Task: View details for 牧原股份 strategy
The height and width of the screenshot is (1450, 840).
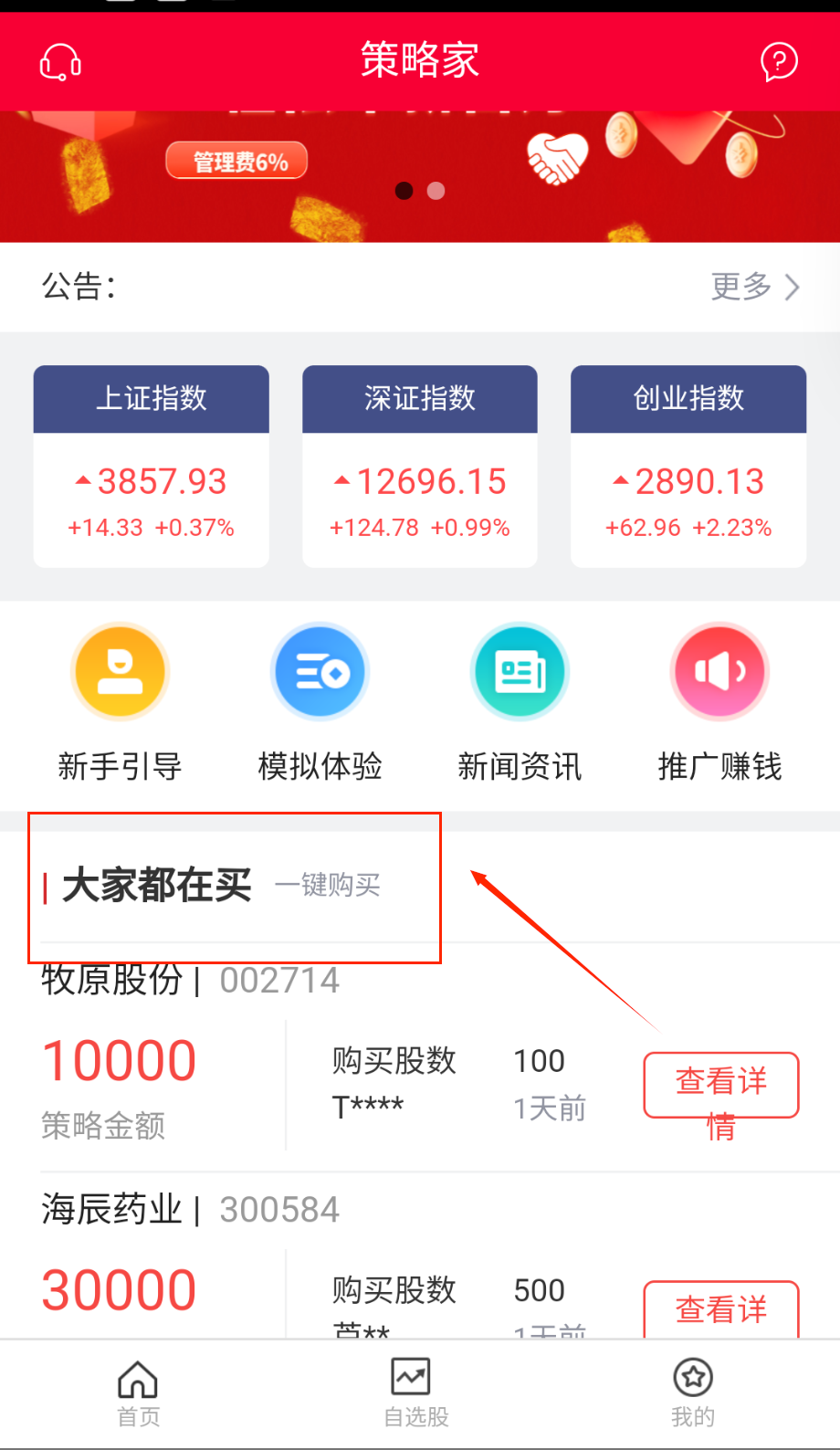Action: (x=720, y=1085)
